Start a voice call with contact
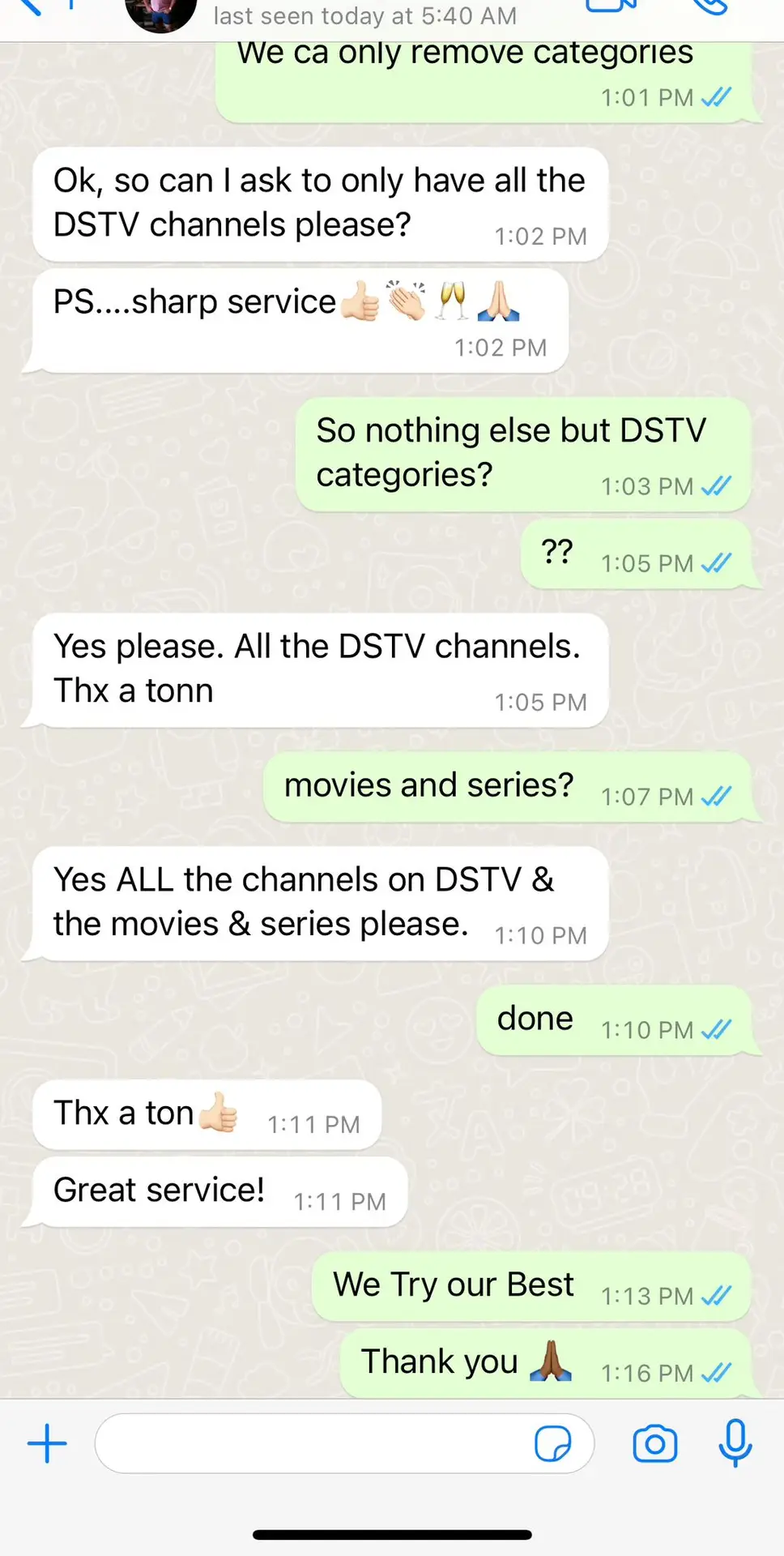This screenshot has height=1556, width=784. 711,6
